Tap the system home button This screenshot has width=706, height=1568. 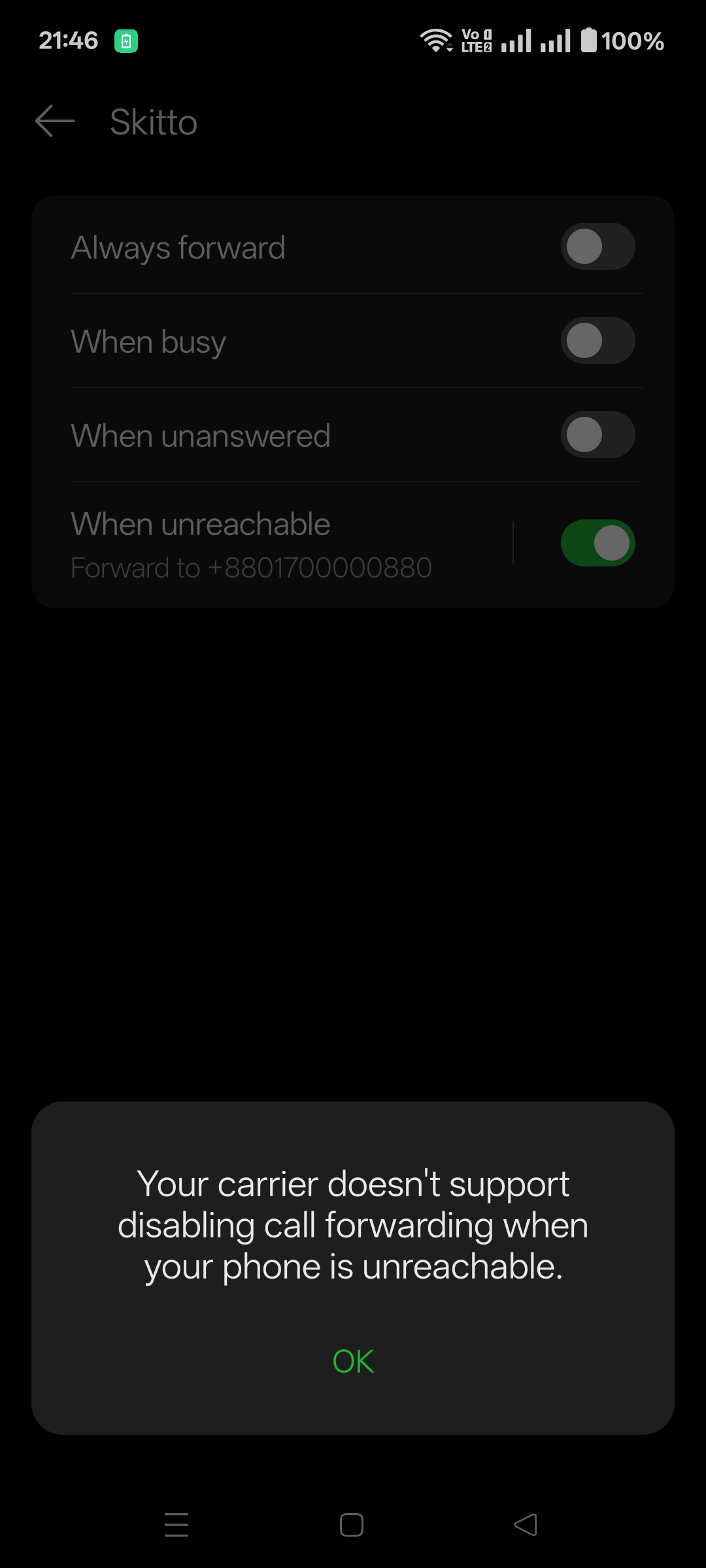click(352, 1525)
